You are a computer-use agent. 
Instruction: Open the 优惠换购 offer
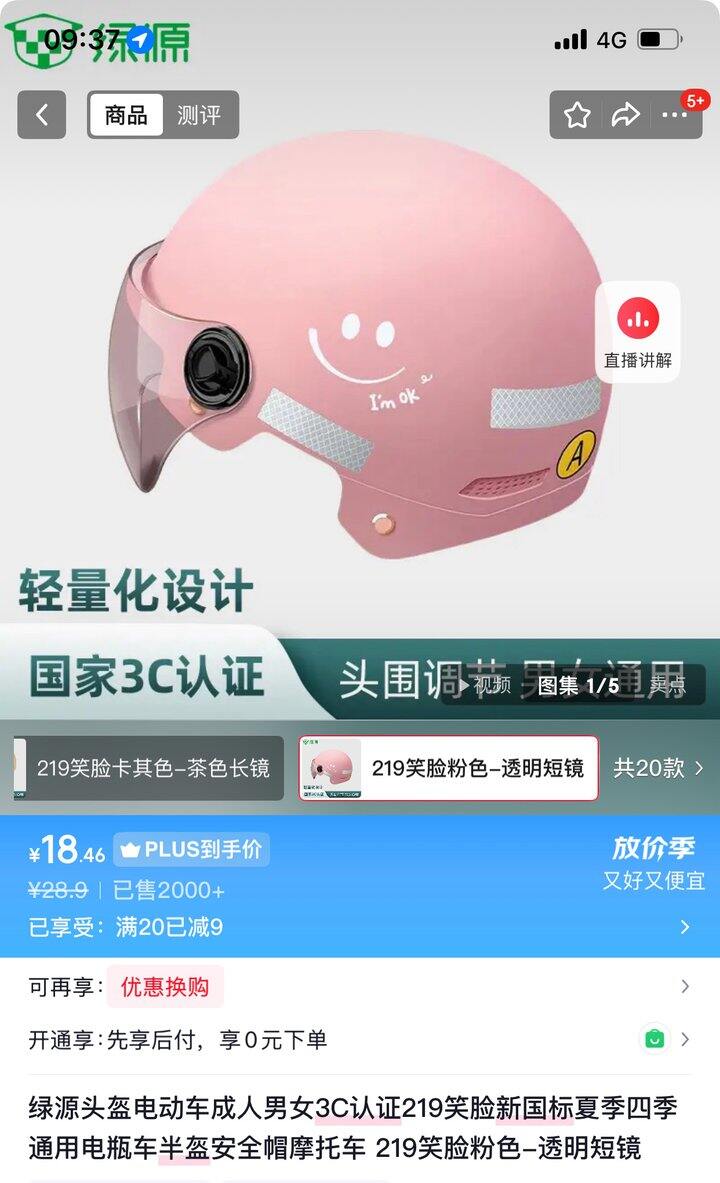click(x=165, y=987)
